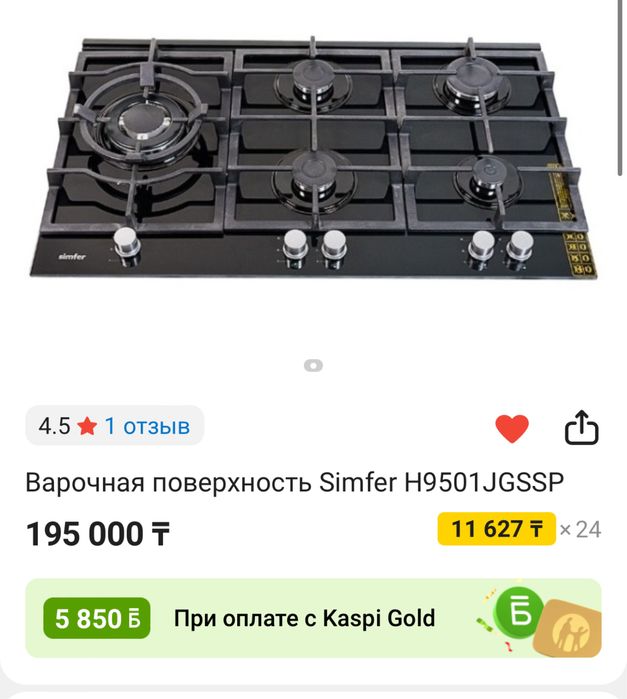Open the 1 отзыв rating chip

[114, 426]
